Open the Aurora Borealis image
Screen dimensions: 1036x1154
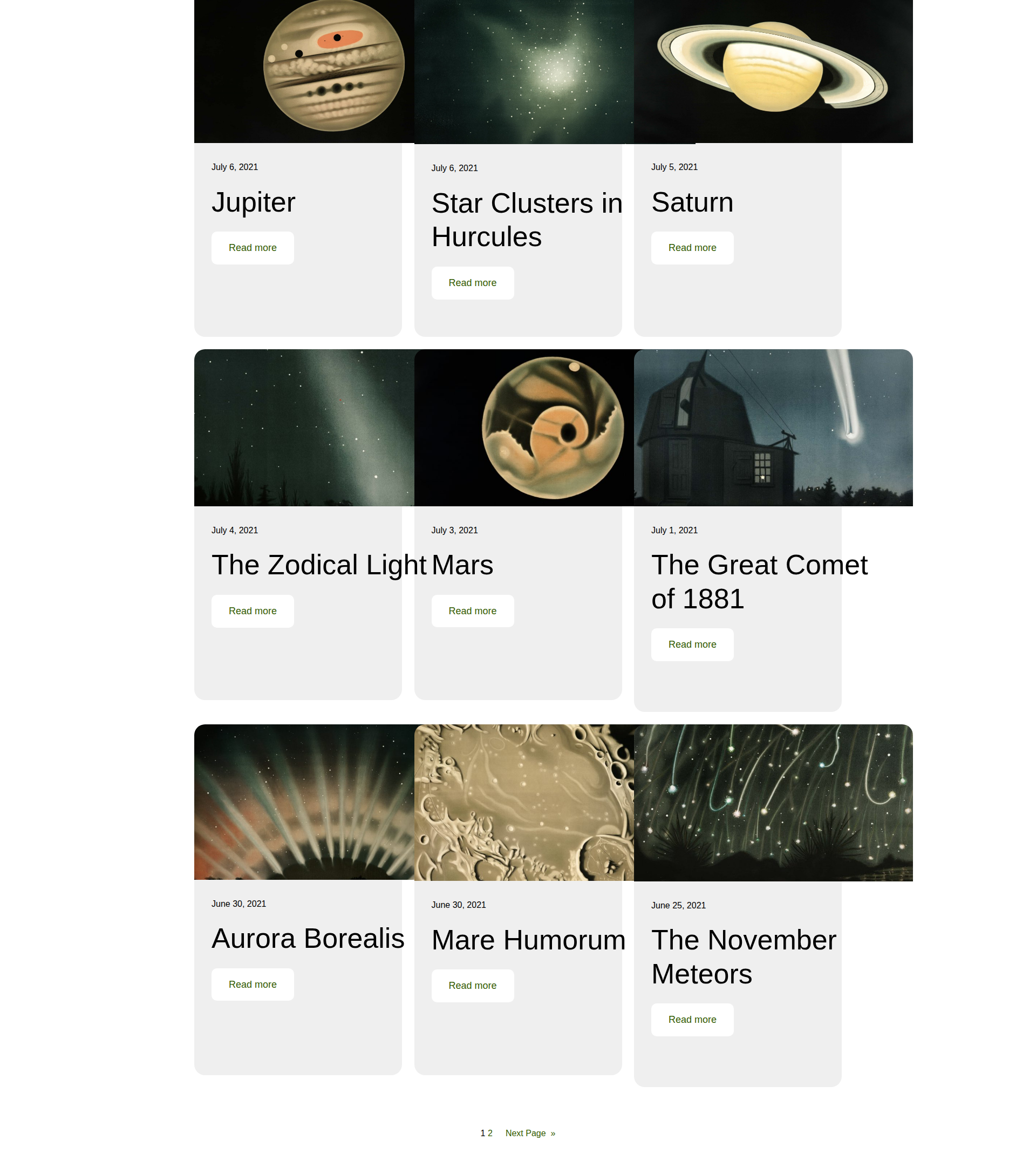304,802
